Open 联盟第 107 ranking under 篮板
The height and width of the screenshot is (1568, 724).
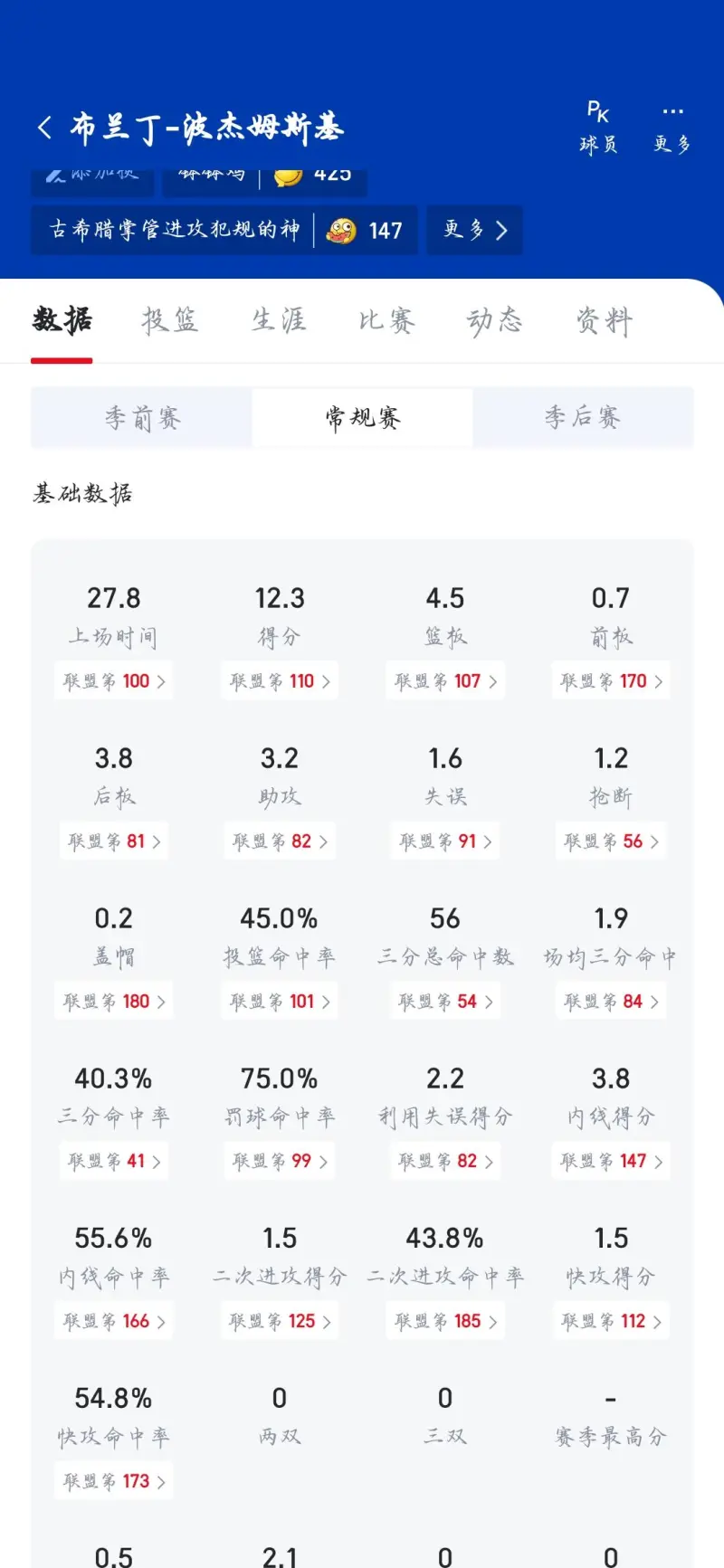click(x=445, y=681)
